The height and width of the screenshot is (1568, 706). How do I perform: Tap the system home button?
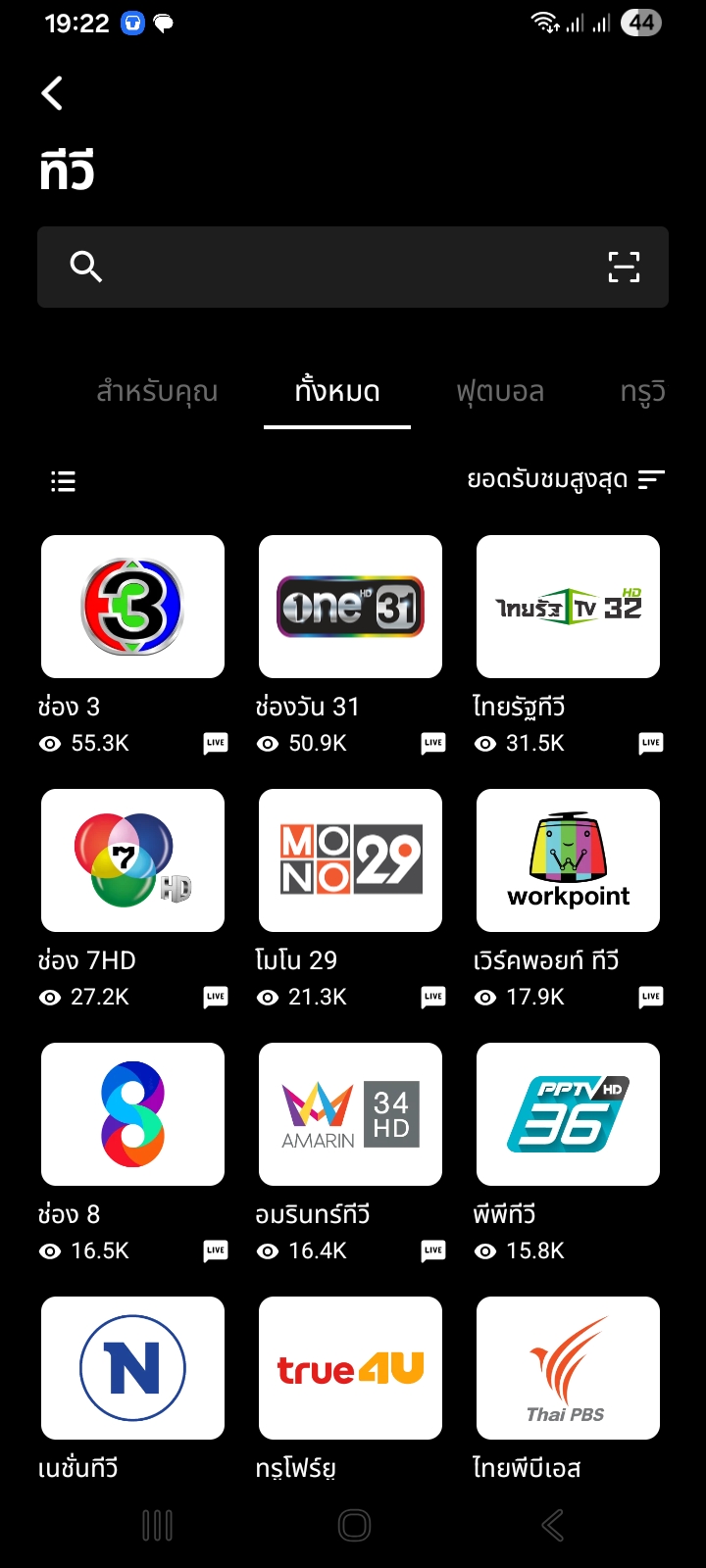[x=354, y=1525]
